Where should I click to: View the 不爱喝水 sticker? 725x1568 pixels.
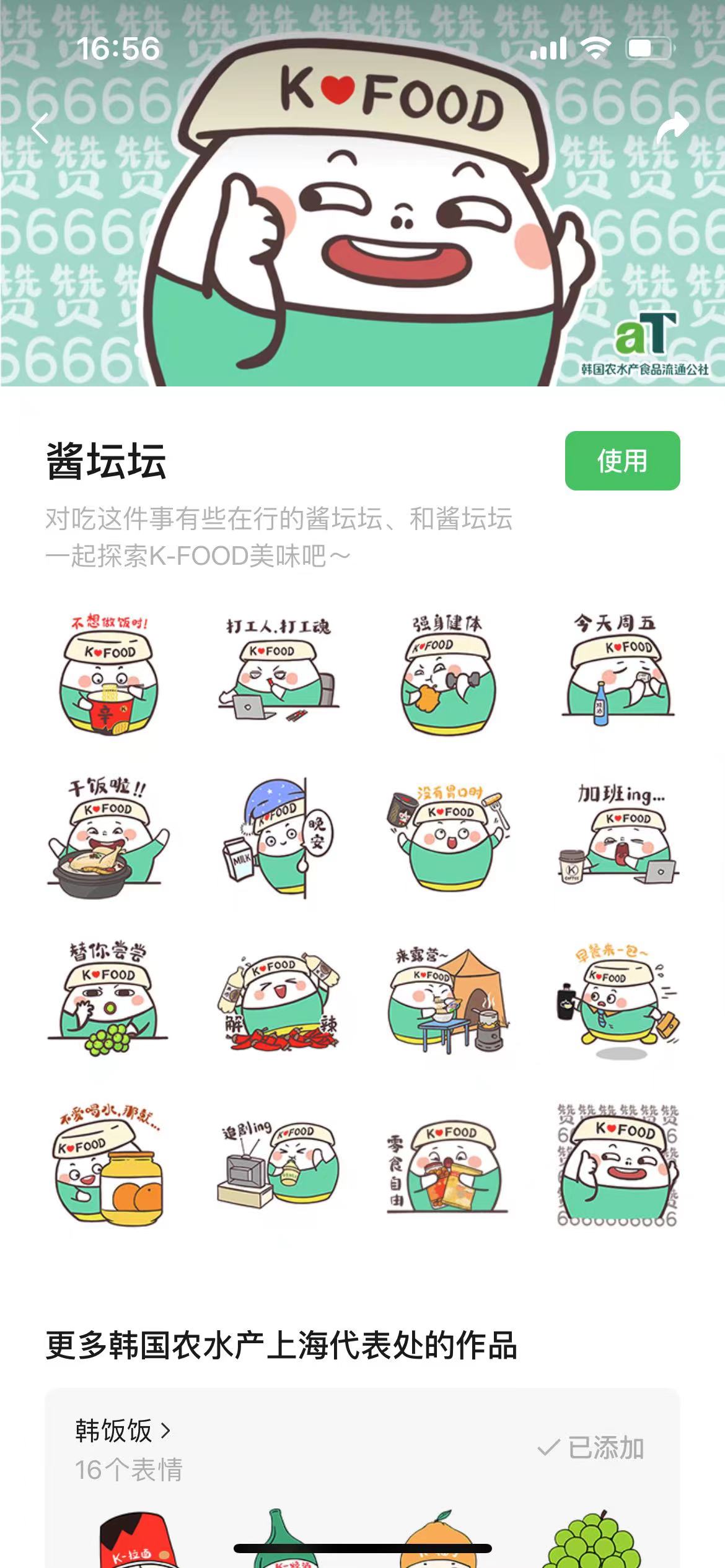pos(109,1164)
